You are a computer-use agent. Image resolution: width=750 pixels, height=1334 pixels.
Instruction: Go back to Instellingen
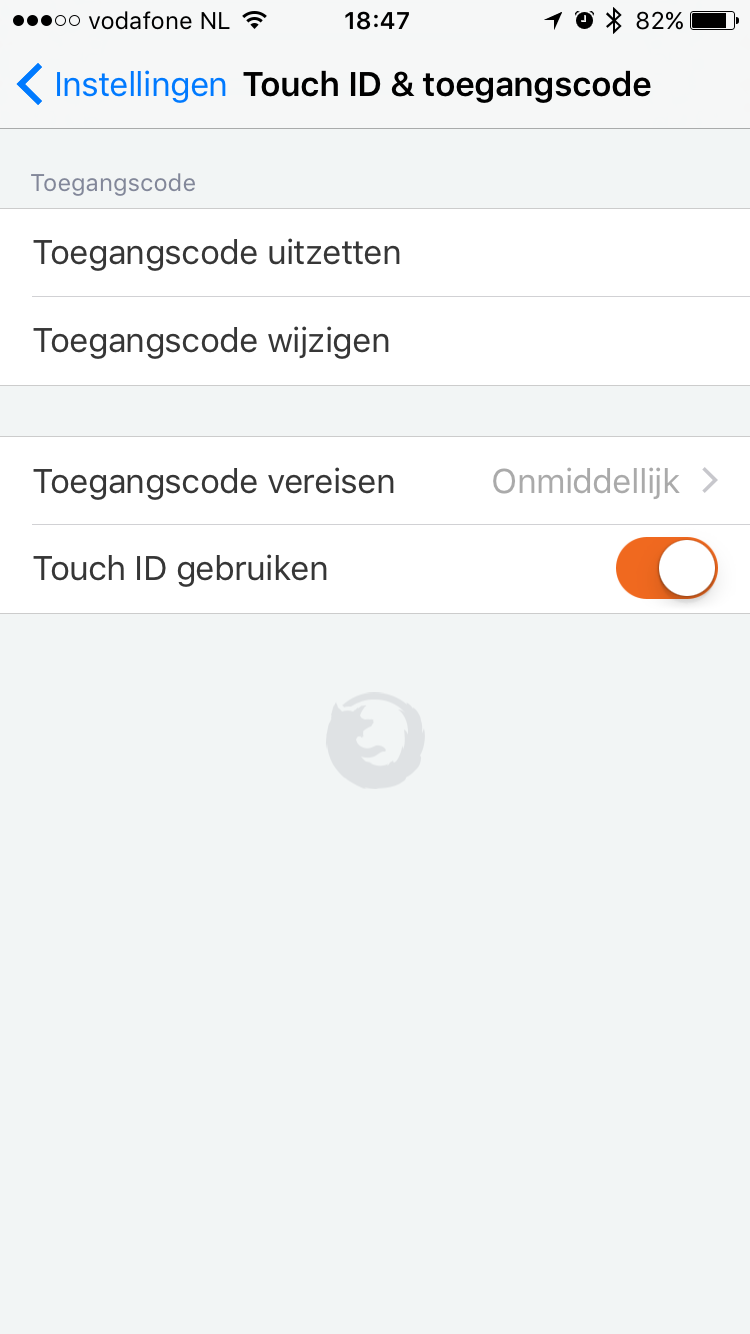point(122,85)
